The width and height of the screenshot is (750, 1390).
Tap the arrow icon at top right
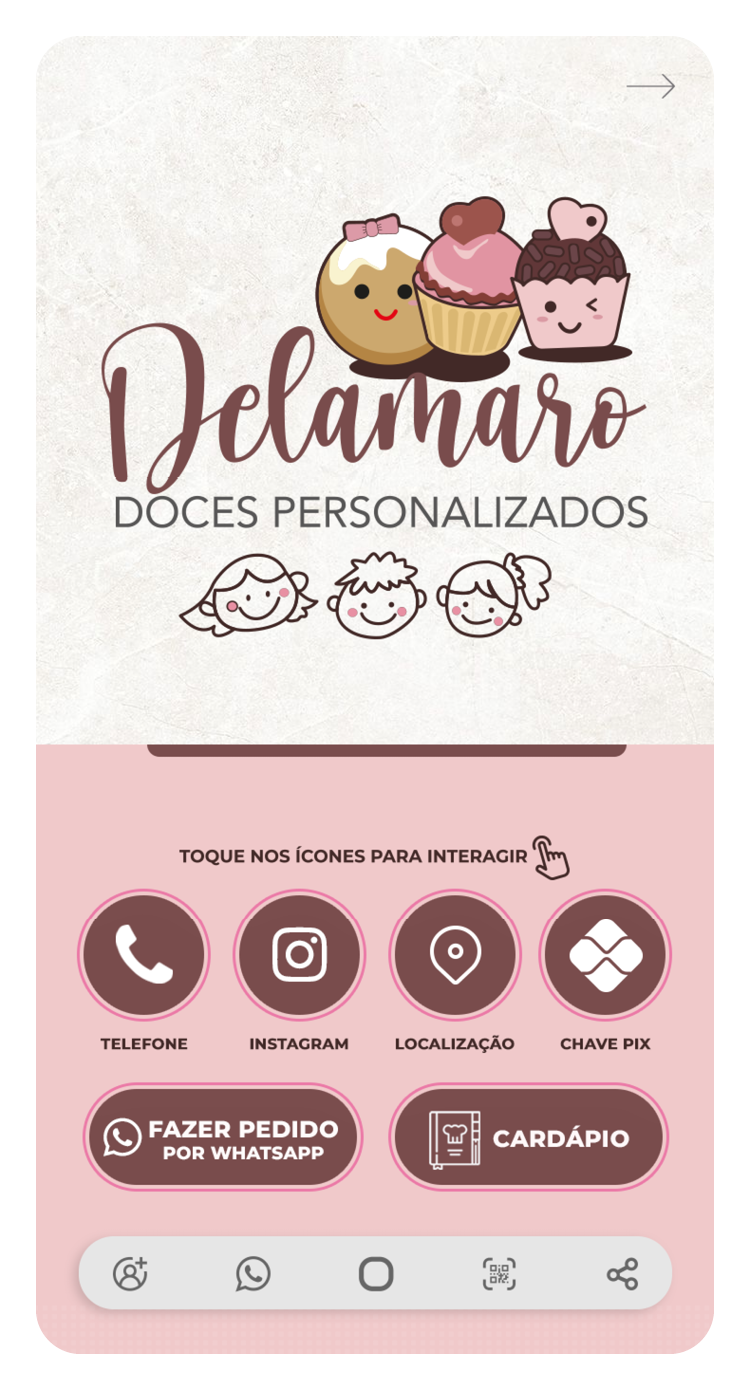pos(651,88)
